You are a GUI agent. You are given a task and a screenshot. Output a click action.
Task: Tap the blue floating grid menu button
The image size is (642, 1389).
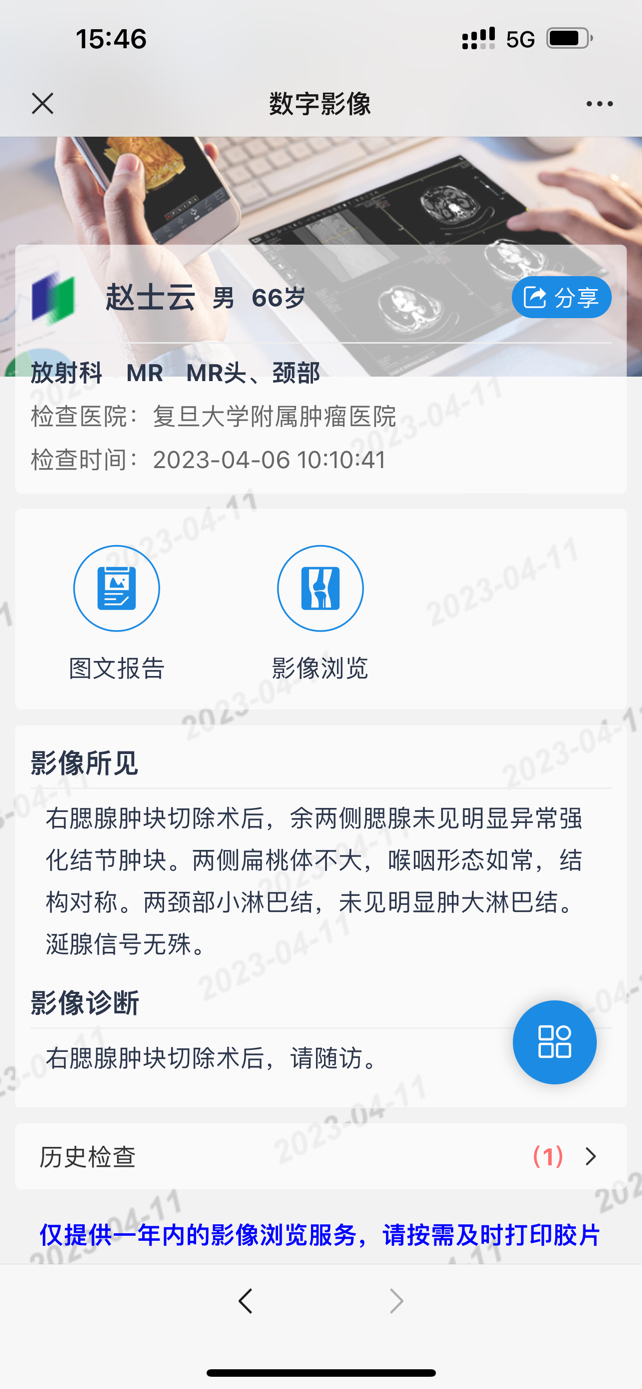tap(555, 1042)
